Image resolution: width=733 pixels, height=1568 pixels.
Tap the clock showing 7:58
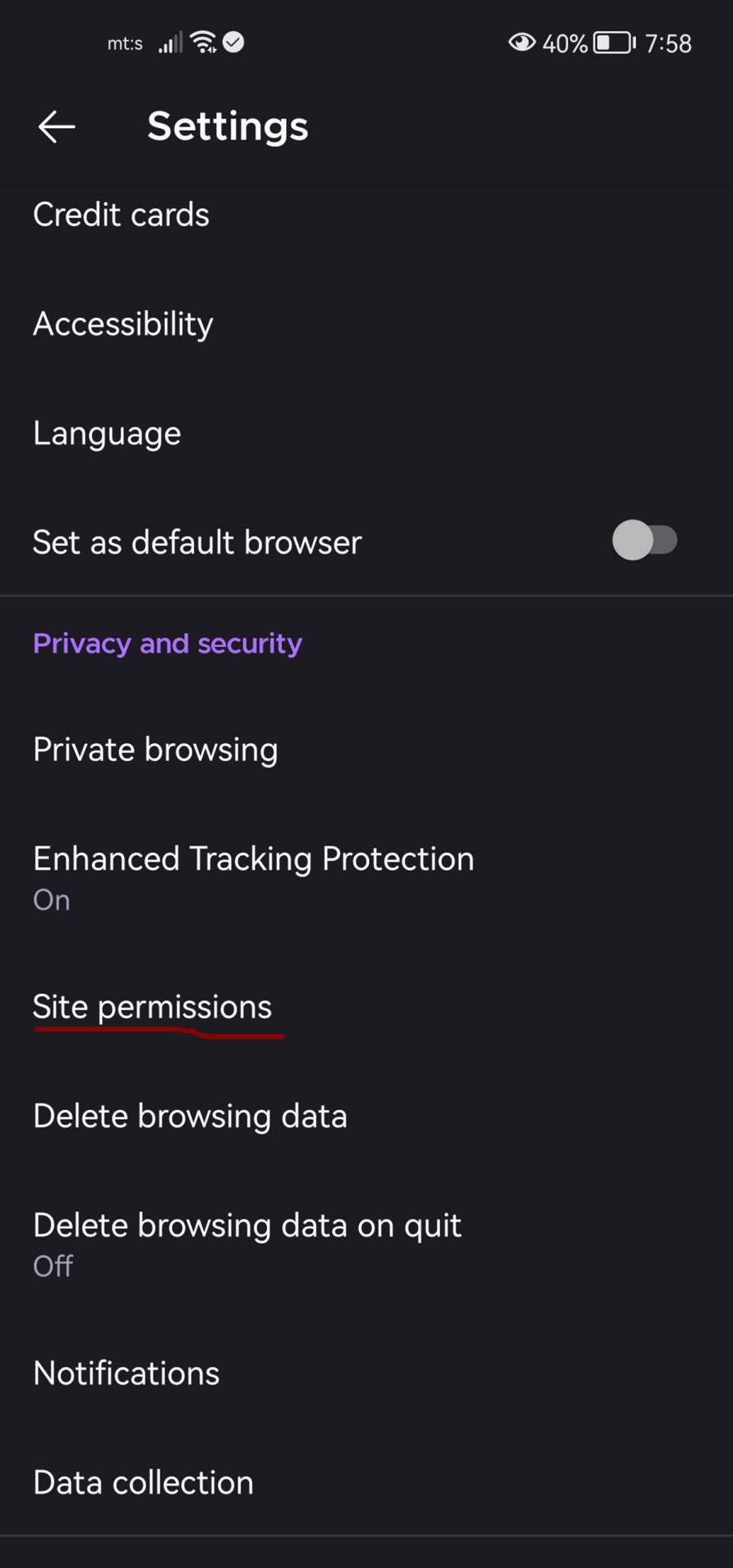666,42
